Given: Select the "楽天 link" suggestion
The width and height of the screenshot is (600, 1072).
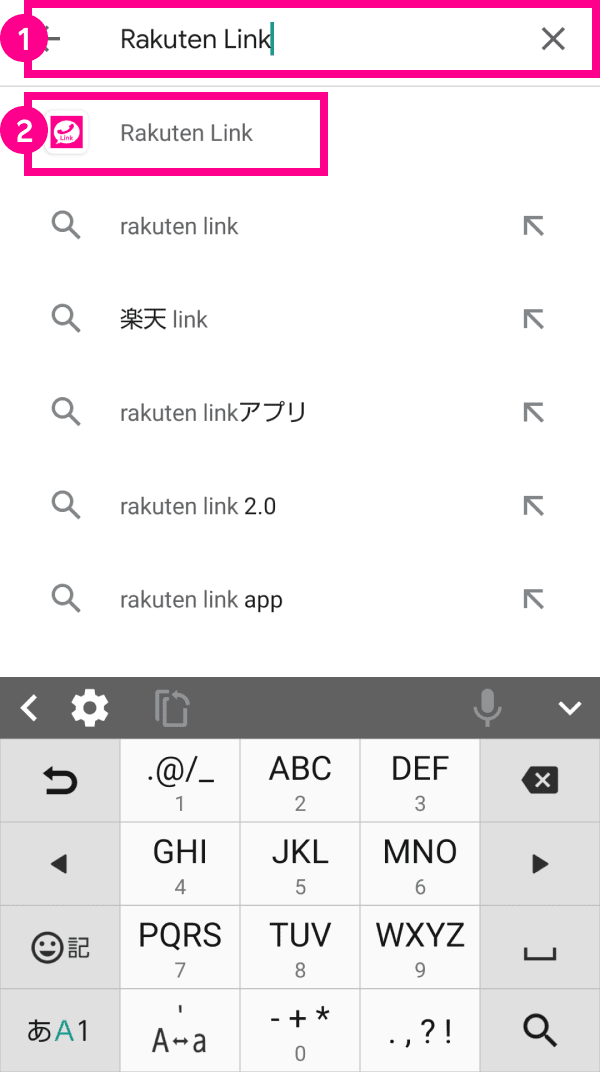Looking at the screenshot, I should [300, 319].
